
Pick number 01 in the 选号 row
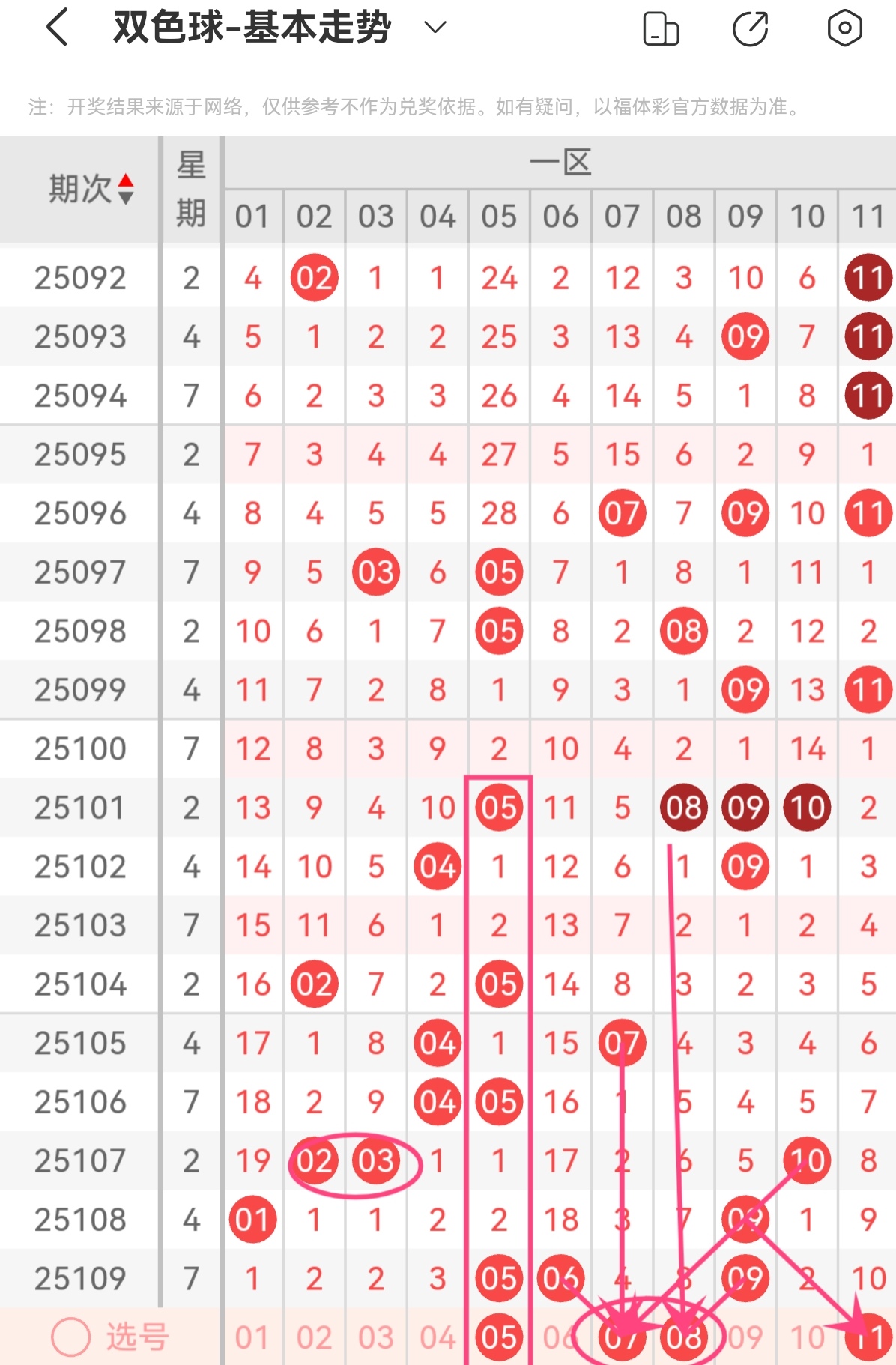click(252, 1337)
